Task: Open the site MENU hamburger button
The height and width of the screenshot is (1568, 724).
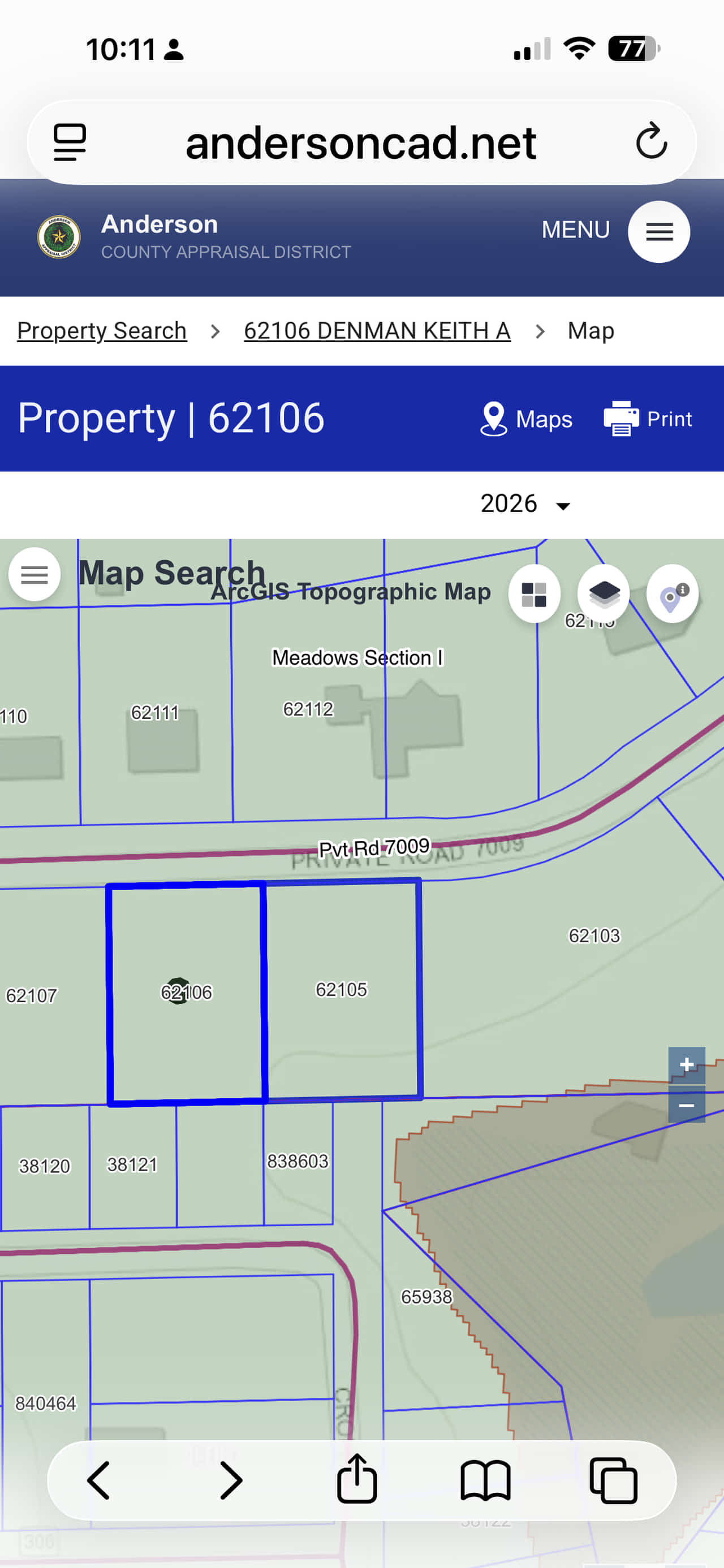Action: pos(658,232)
